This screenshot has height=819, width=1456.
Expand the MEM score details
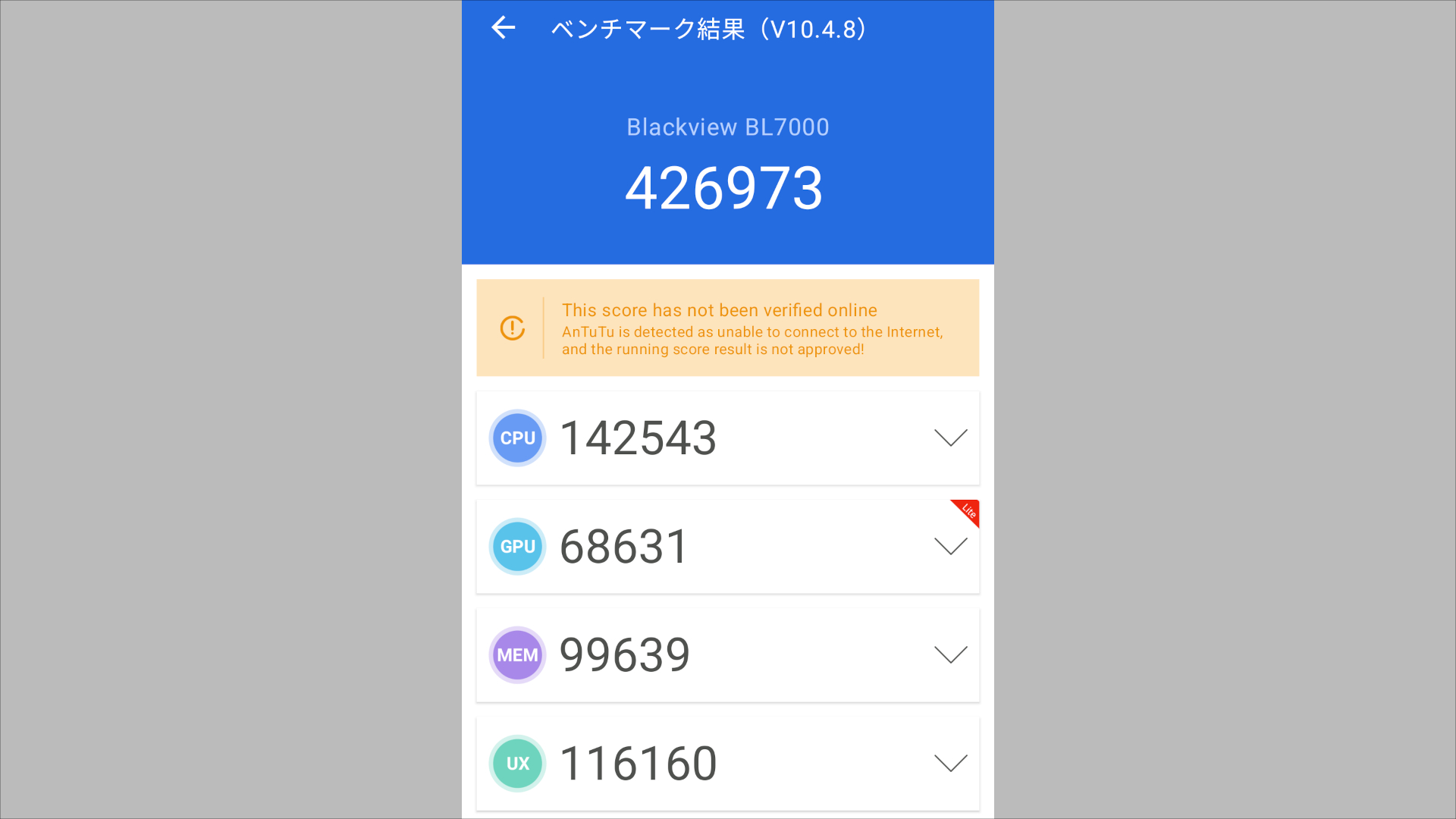point(950,654)
